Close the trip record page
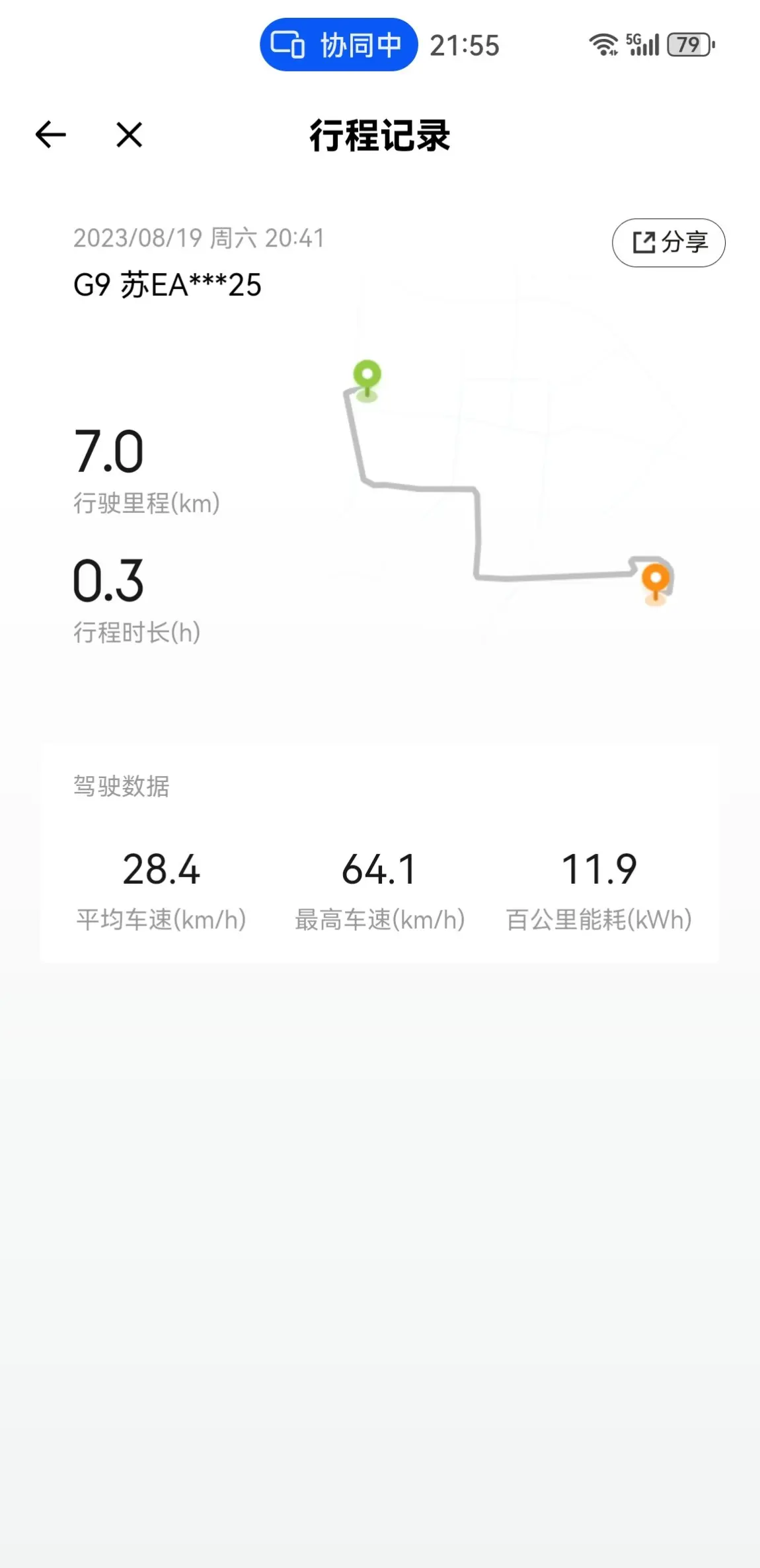The width and height of the screenshot is (760, 1568). pyautogui.click(x=129, y=135)
